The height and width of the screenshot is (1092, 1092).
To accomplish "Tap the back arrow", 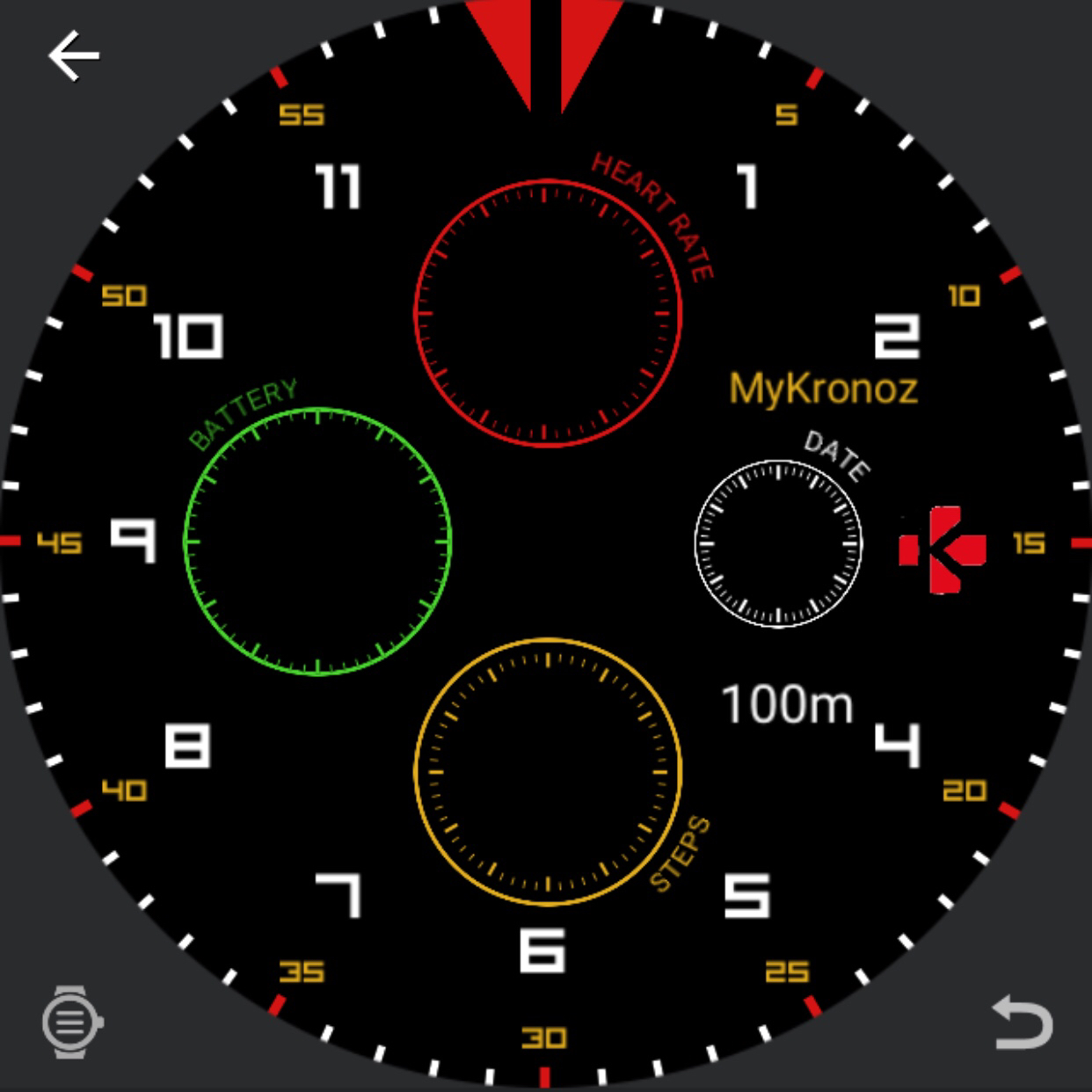I will tap(74, 55).
